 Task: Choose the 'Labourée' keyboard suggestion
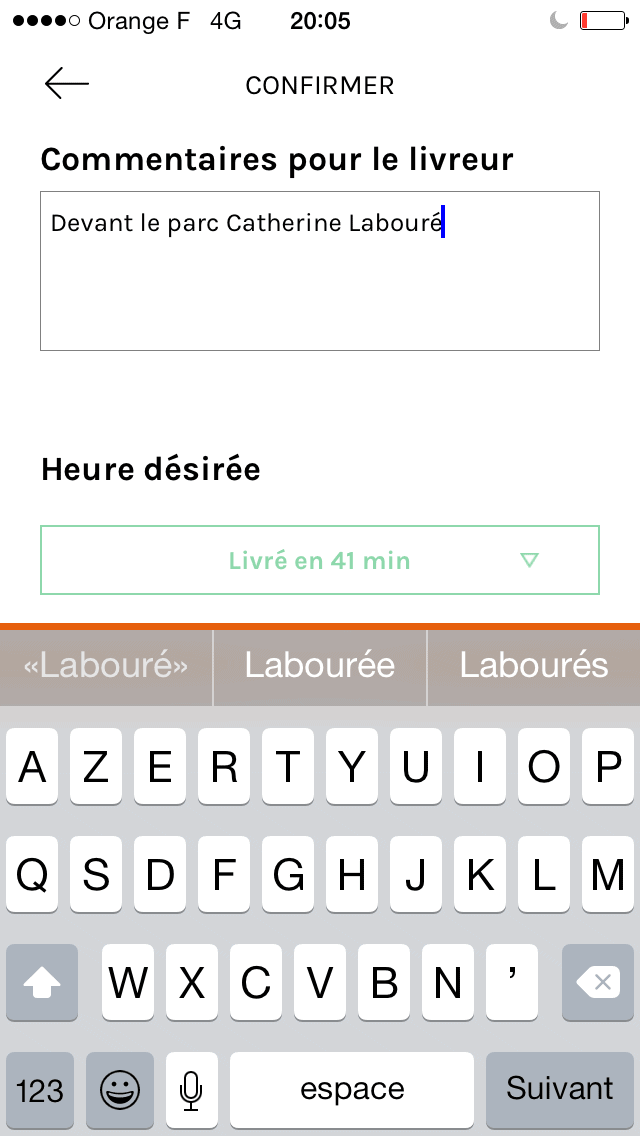tap(320, 666)
